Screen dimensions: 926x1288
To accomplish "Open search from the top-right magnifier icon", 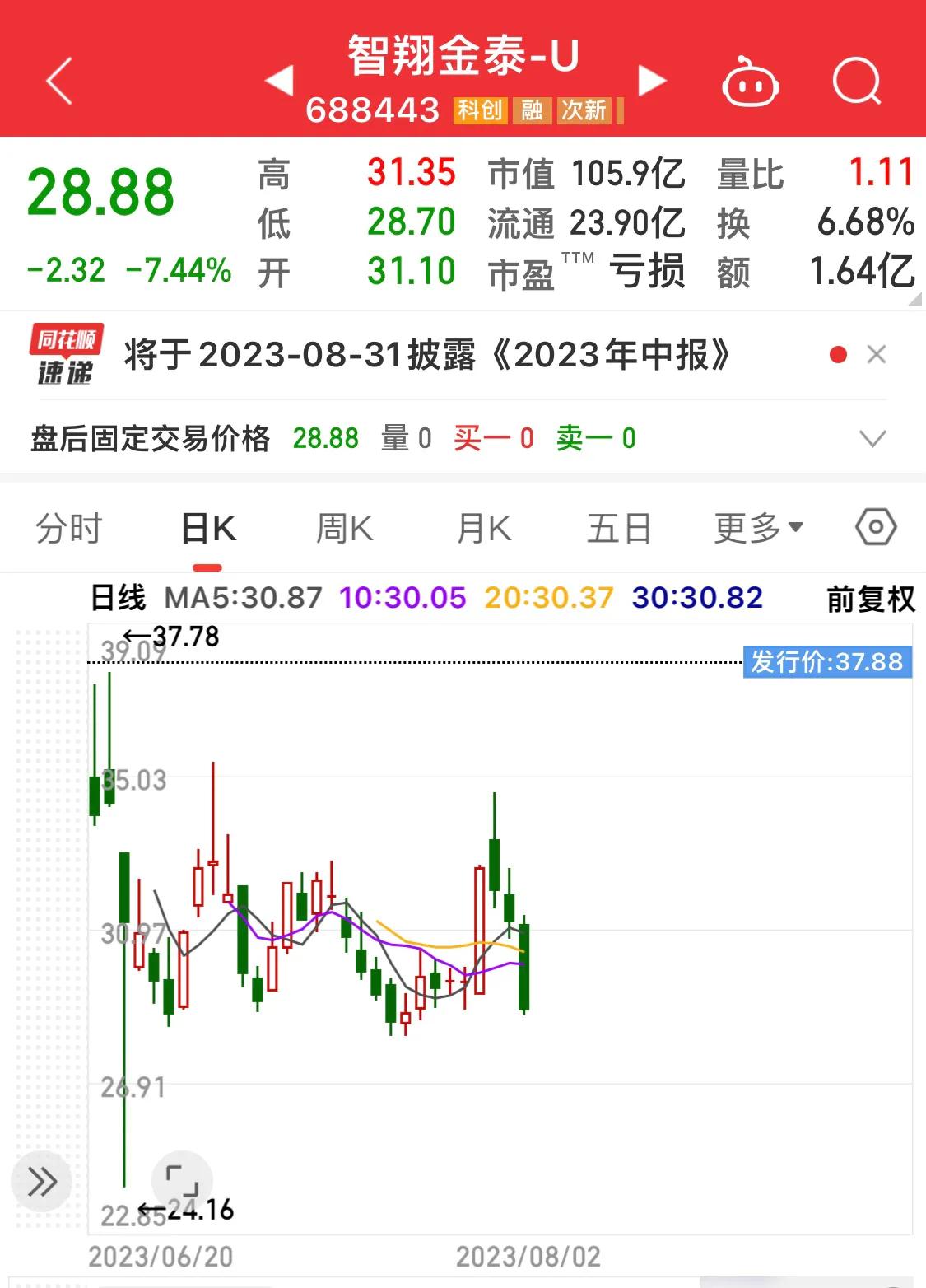I will 857,80.
